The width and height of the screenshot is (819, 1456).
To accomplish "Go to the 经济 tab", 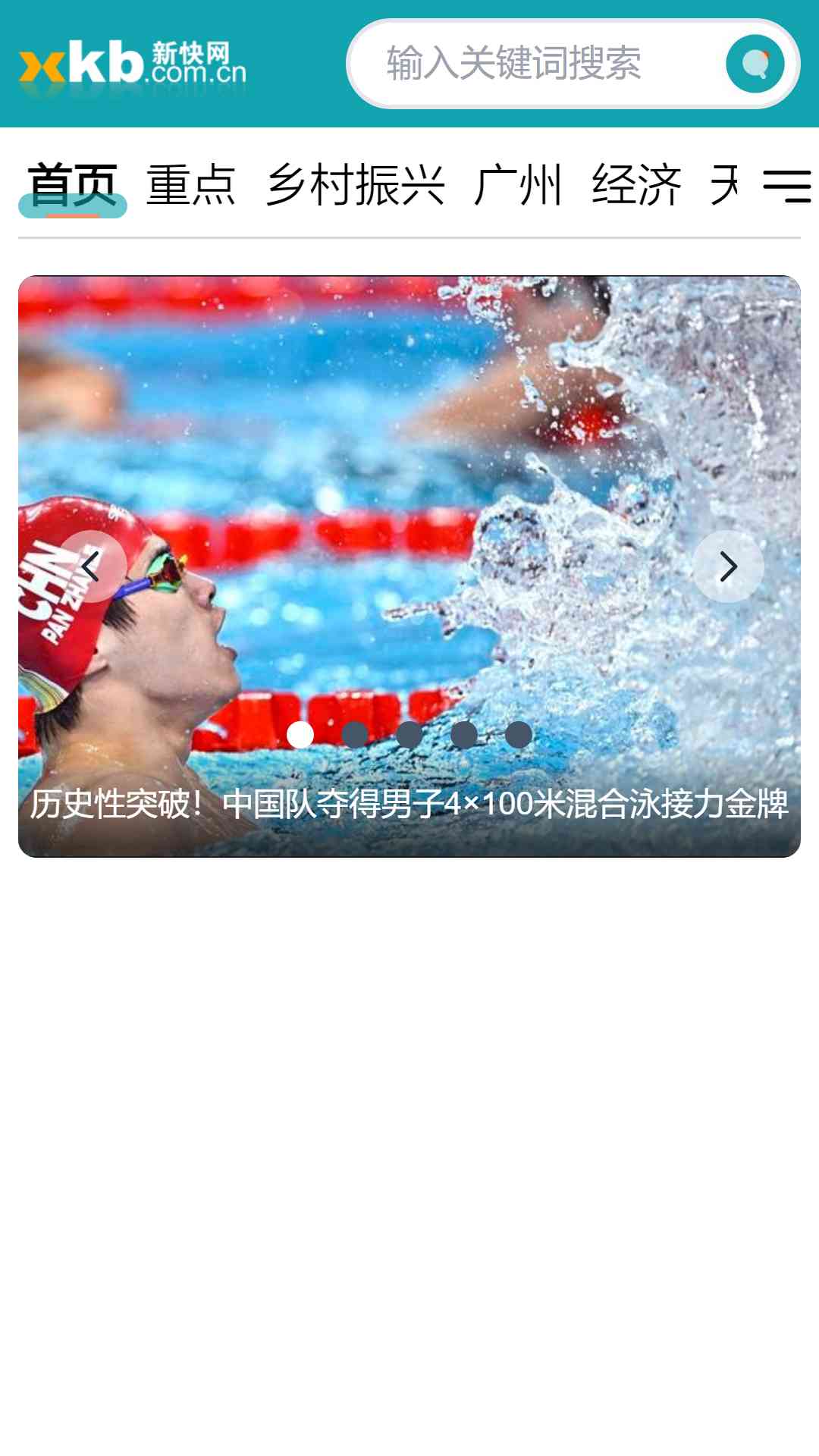I will [636, 186].
